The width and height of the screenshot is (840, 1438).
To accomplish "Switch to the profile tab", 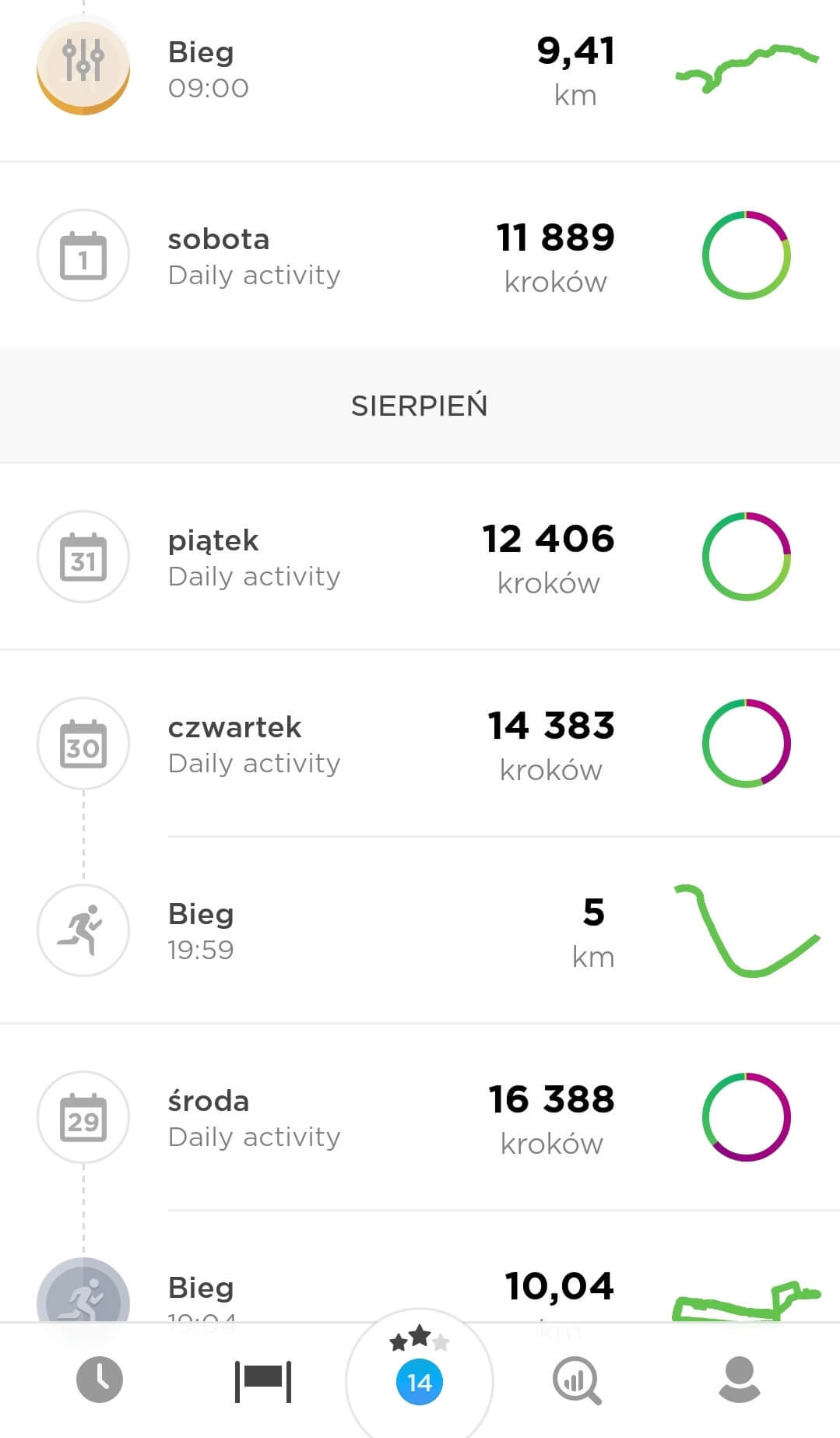I will [x=739, y=1380].
